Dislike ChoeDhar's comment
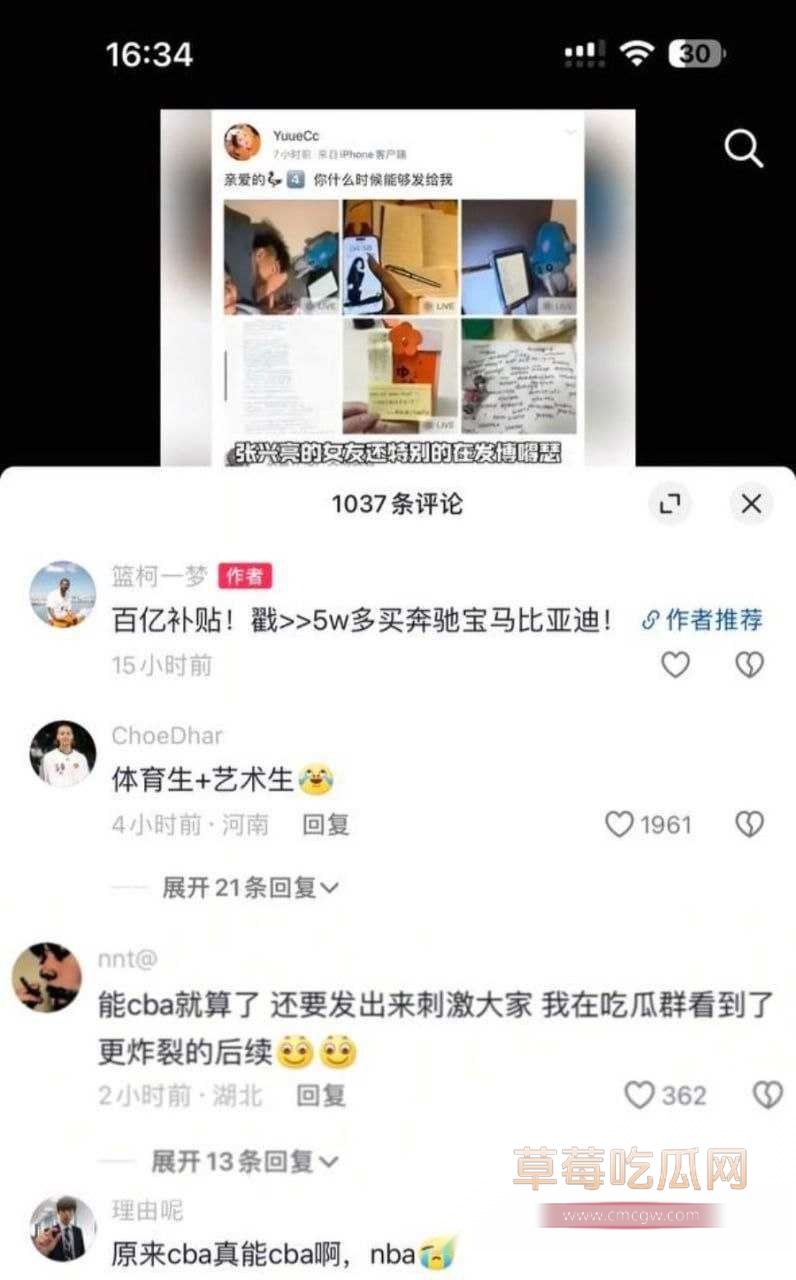 (x=749, y=824)
